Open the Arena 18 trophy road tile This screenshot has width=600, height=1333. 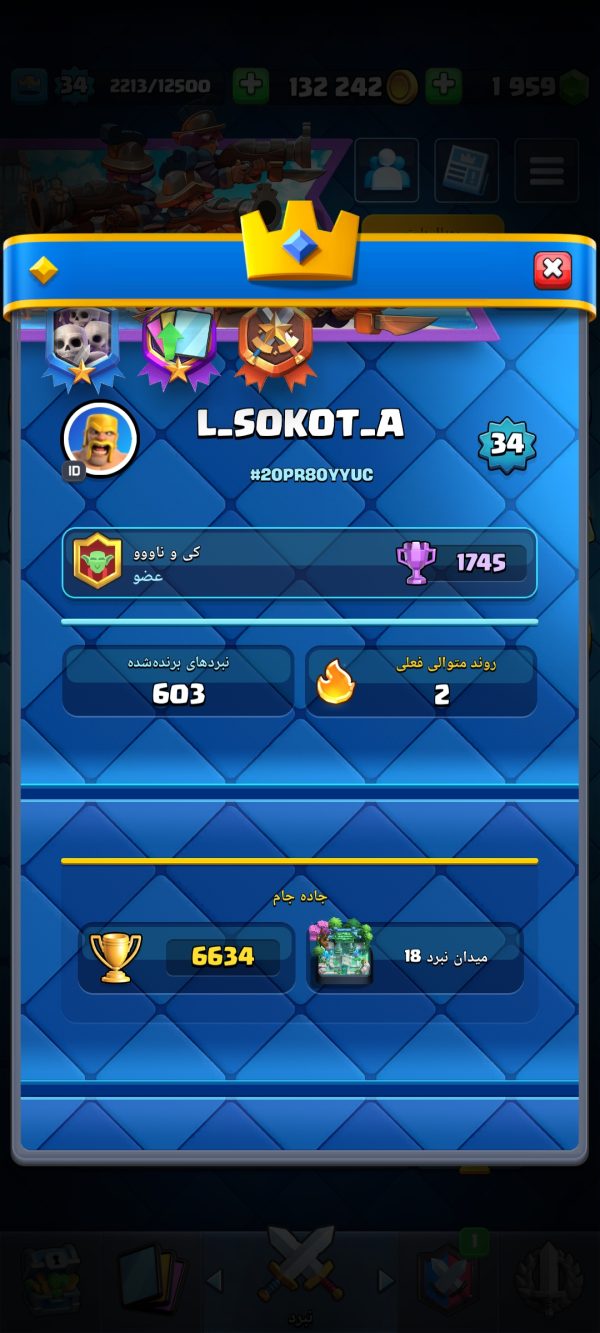[x=415, y=957]
